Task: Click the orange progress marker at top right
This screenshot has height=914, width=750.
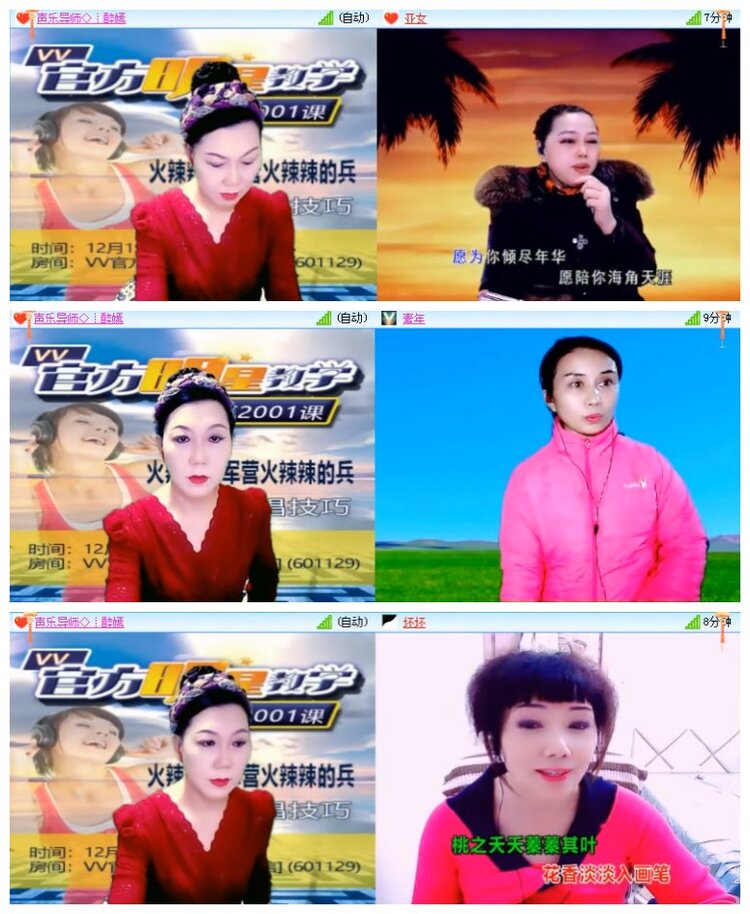Action: coord(723,18)
